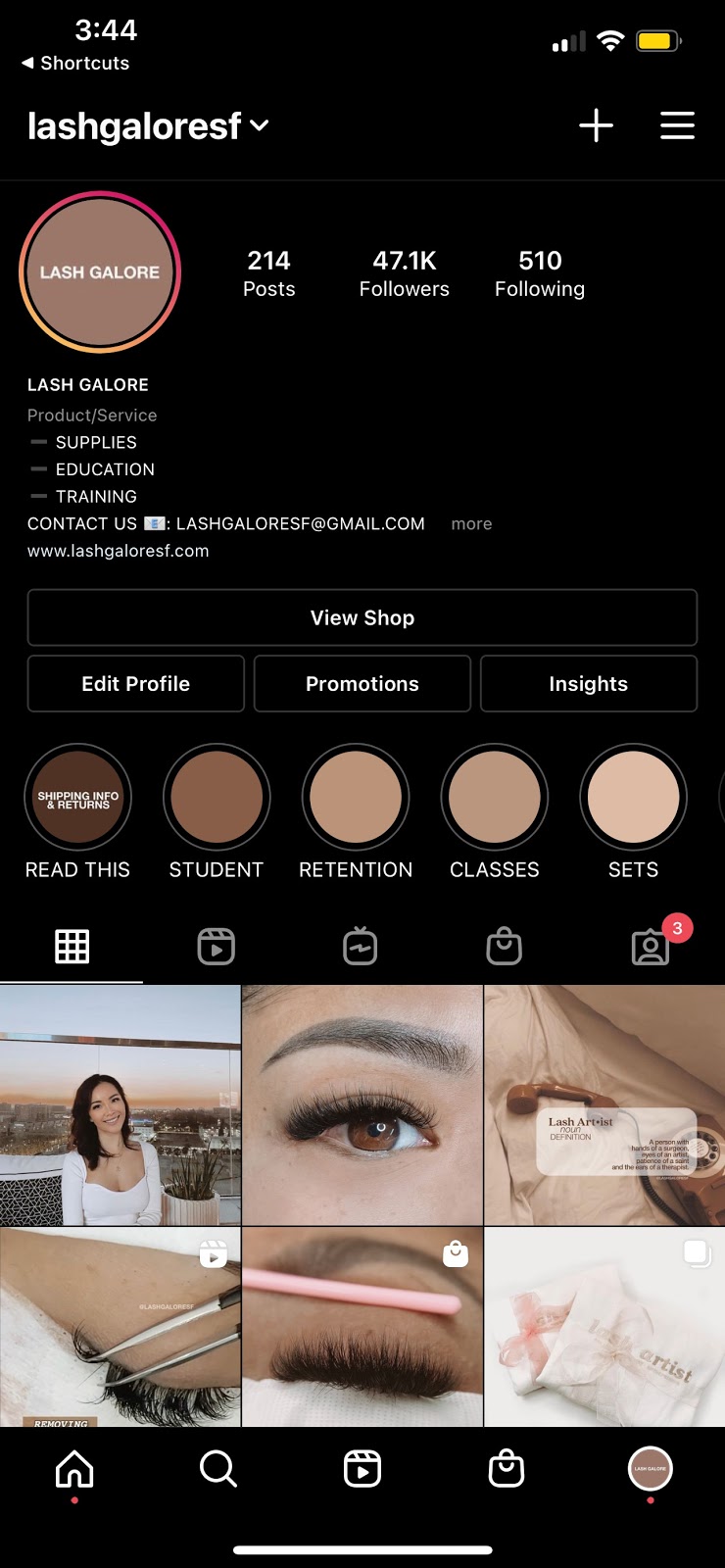
Task: Open the Lash Artist definition post
Action: point(604,1105)
